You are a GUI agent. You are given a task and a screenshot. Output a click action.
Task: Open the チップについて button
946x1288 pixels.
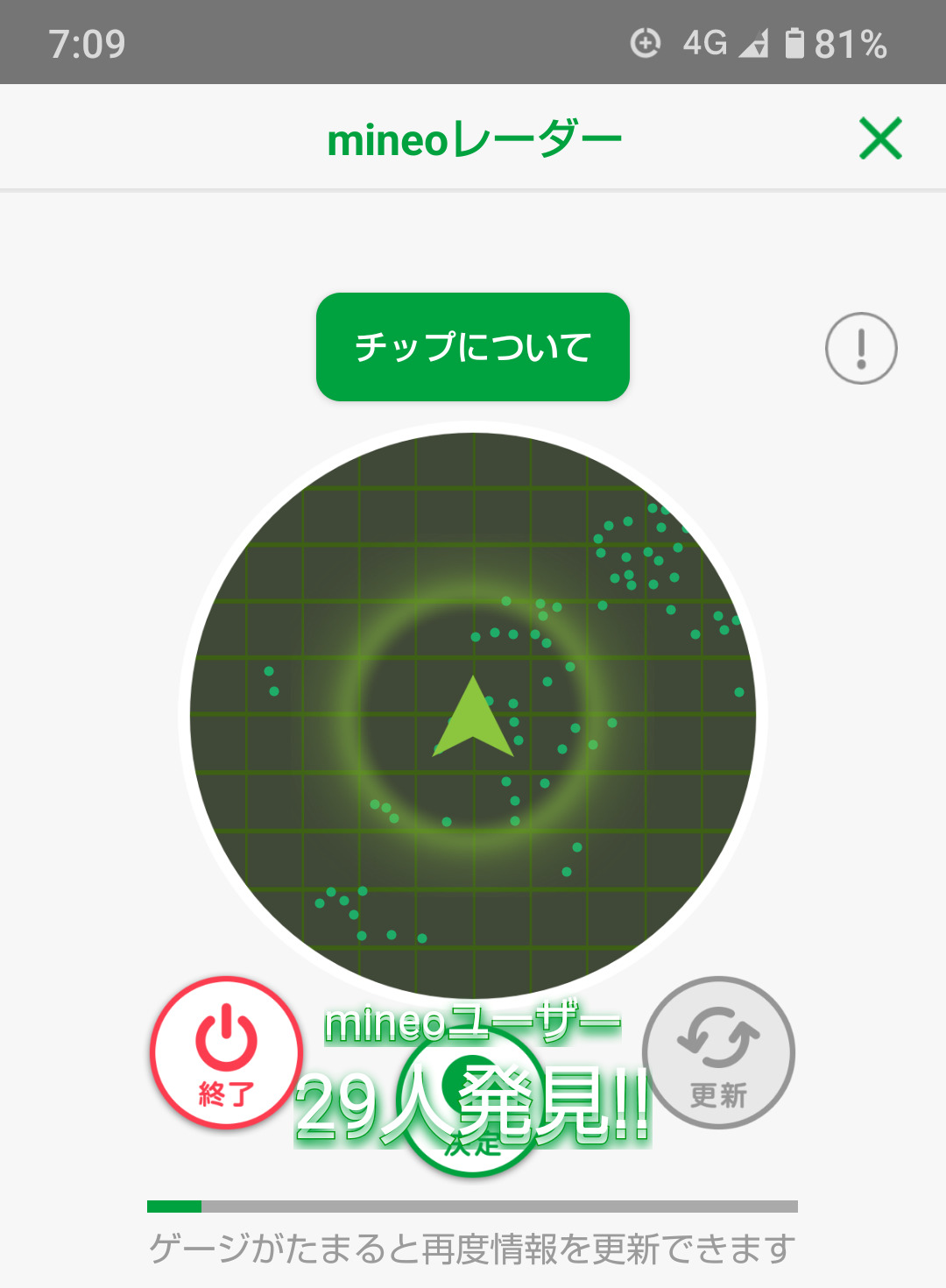473,347
